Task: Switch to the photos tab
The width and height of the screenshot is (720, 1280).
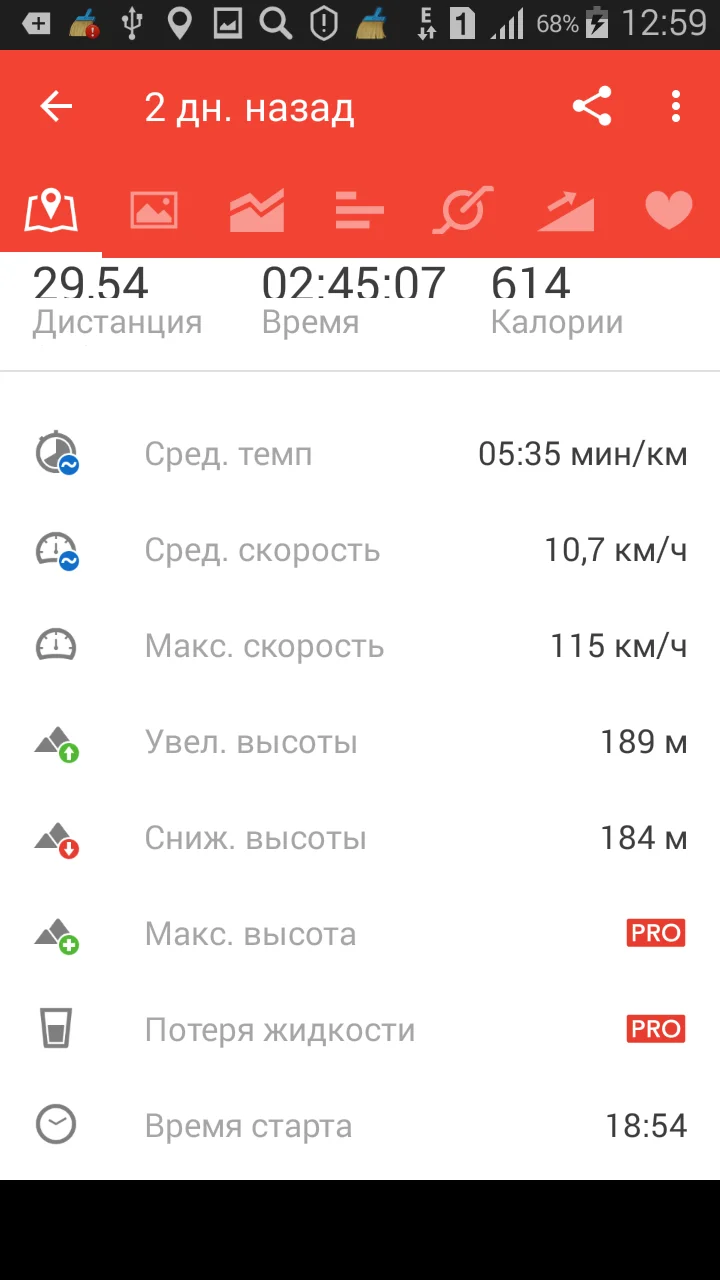Action: tap(154, 210)
